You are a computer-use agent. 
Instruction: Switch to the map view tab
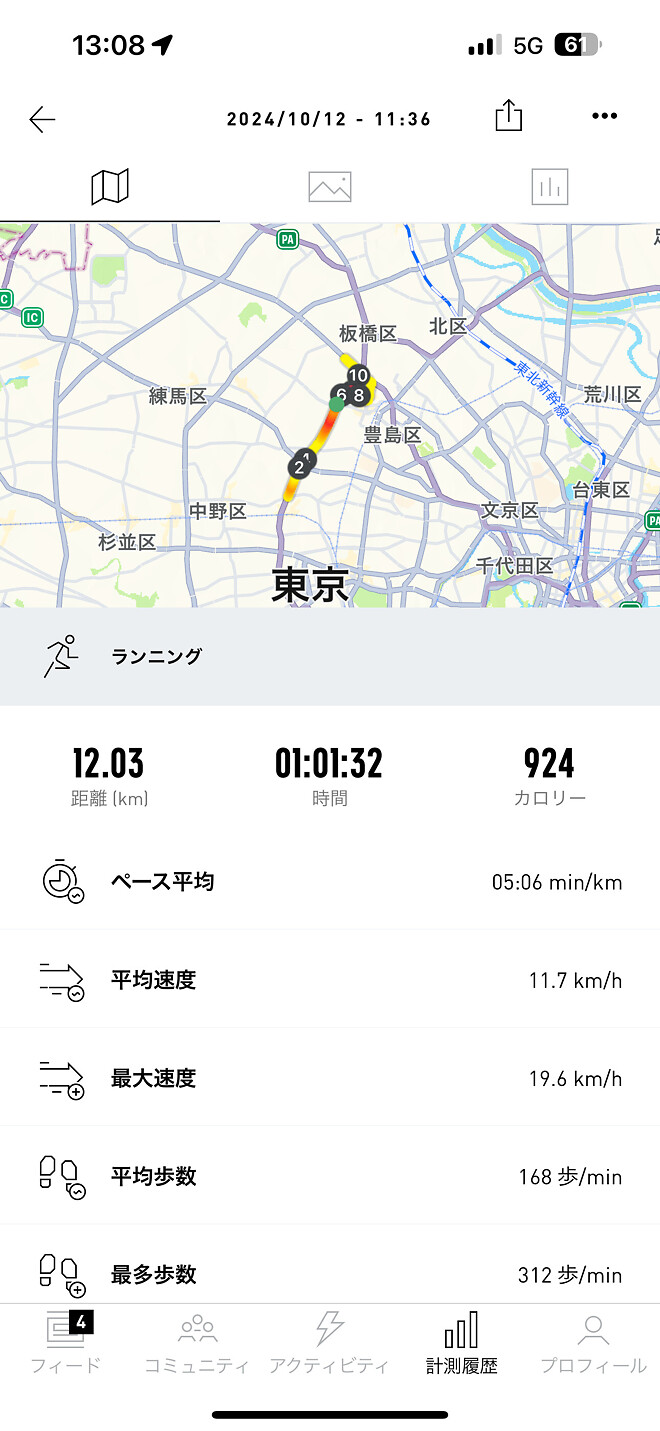110,187
